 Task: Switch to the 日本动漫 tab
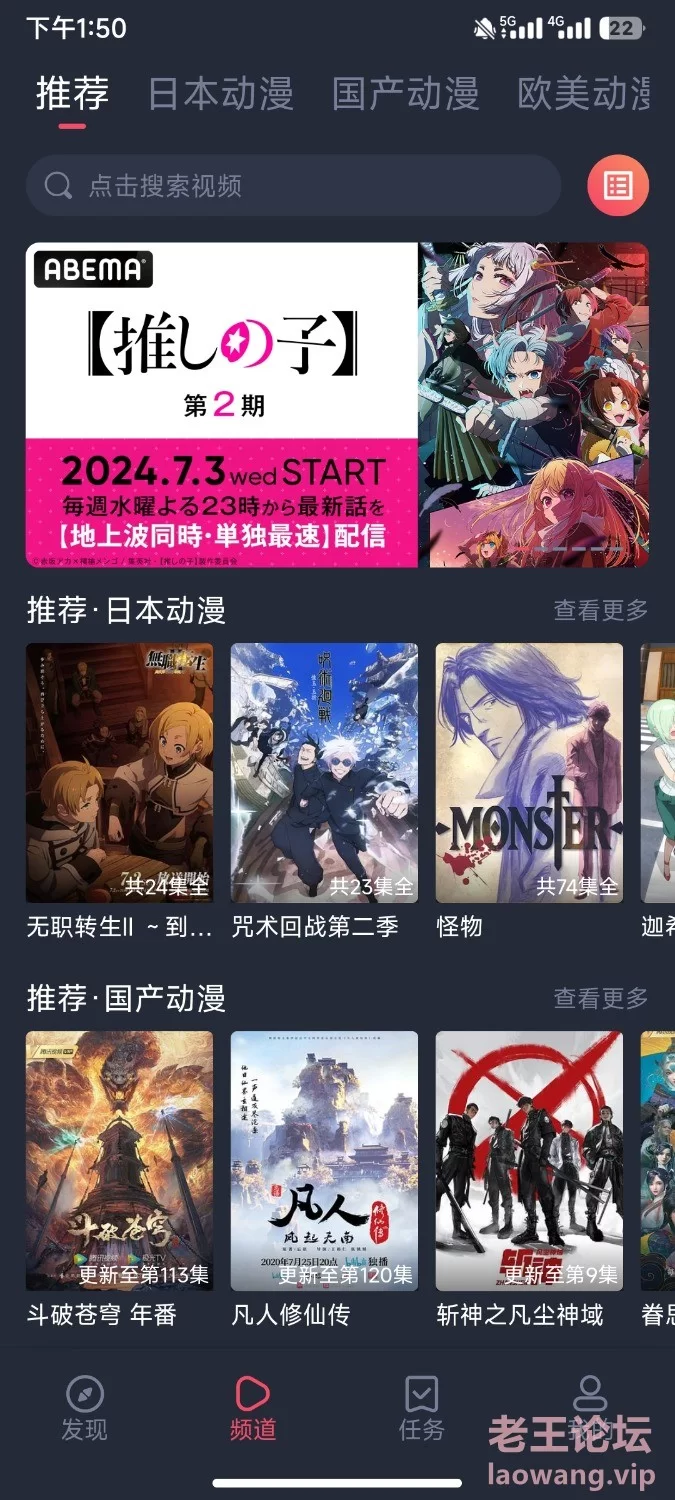click(220, 93)
